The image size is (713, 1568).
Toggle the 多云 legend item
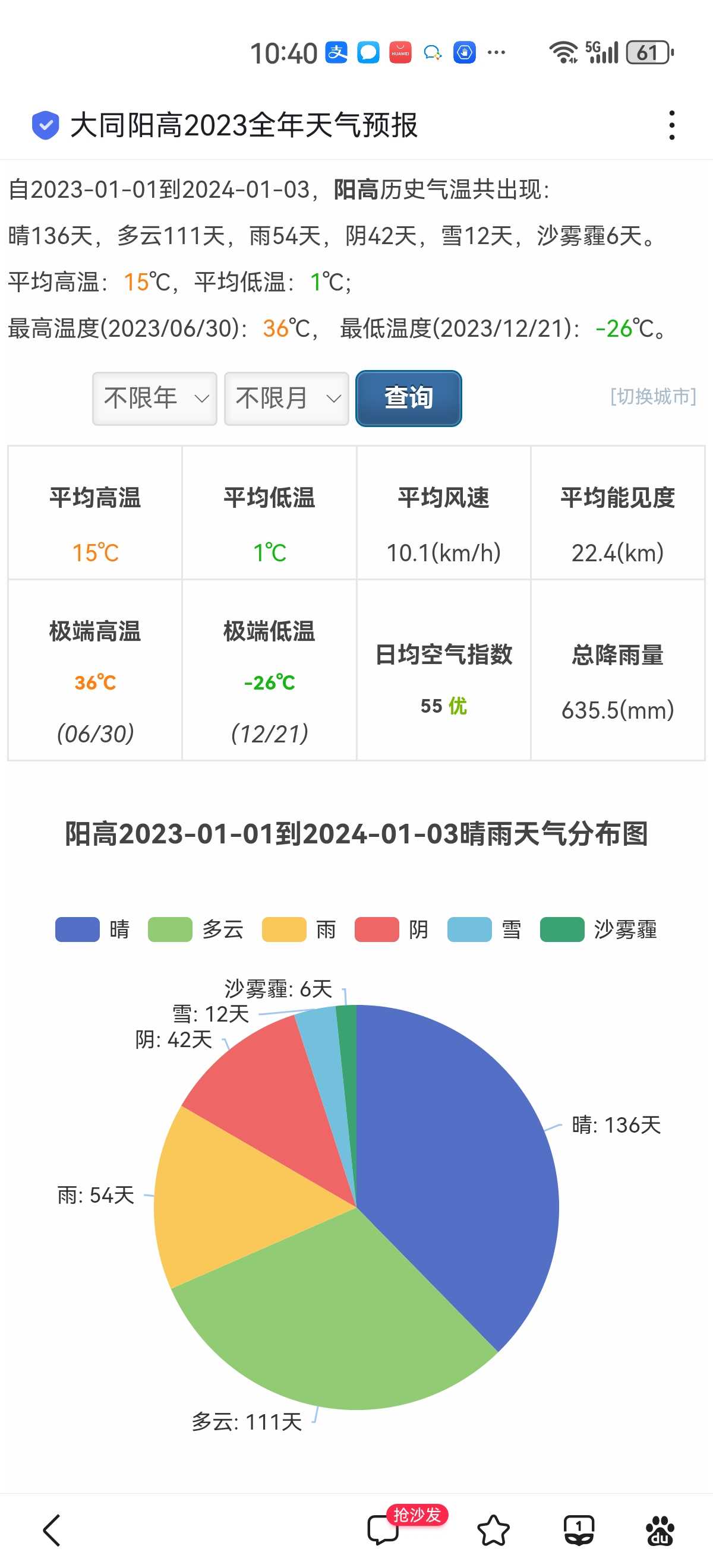(x=195, y=930)
